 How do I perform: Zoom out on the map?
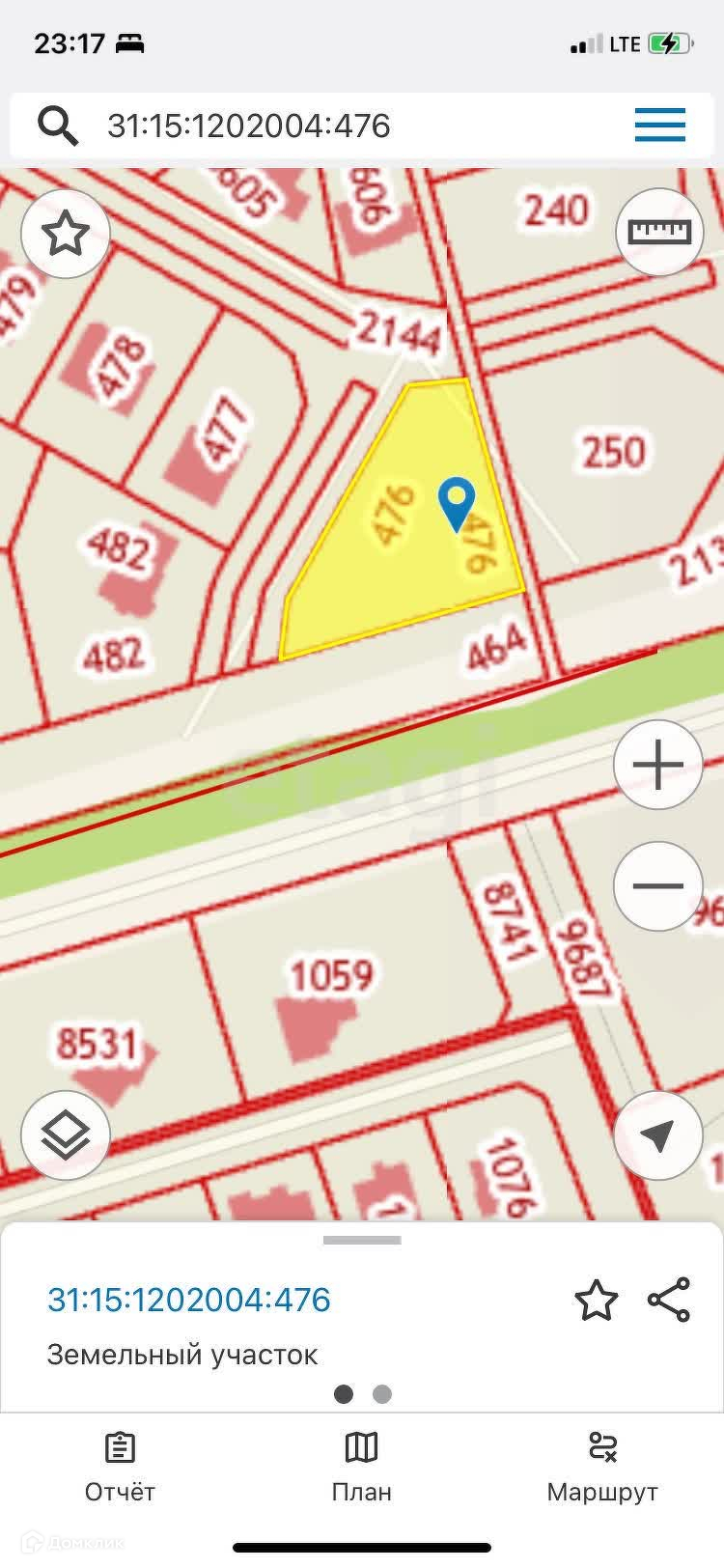coord(658,886)
